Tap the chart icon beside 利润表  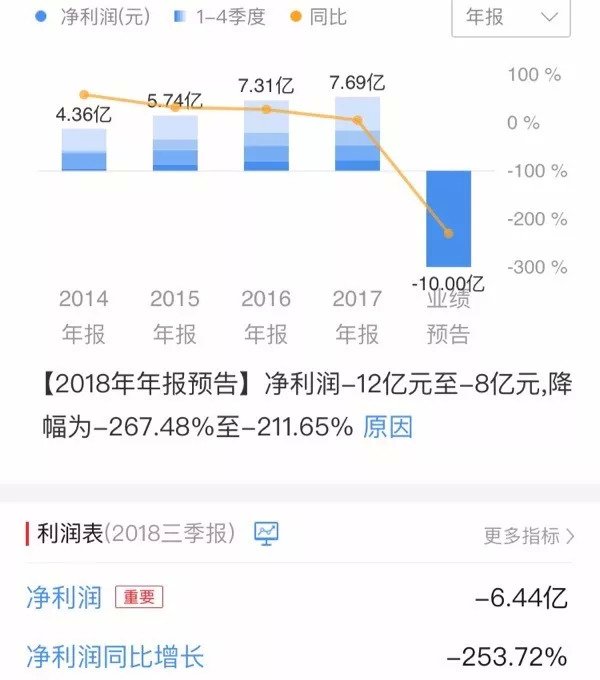(x=267, y=533)
